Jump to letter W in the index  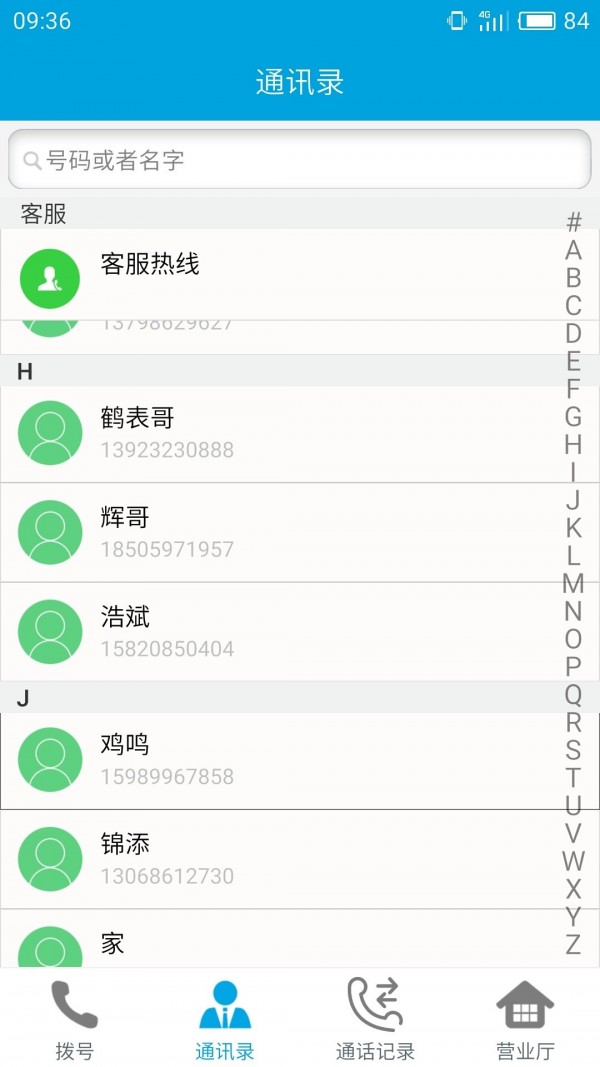coord(573,861)
